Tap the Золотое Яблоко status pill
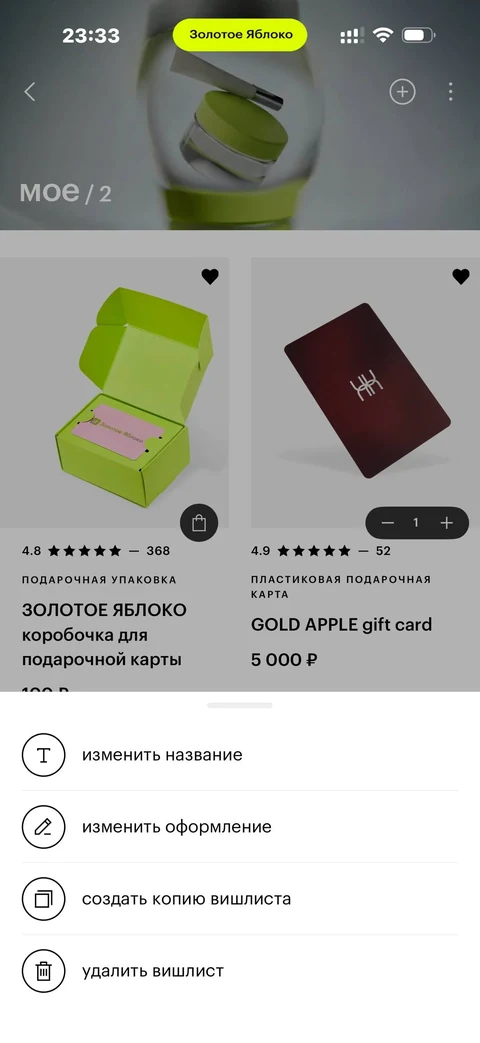The height and width of the screenshot is (1043, 480). click(x=241, y=35)
